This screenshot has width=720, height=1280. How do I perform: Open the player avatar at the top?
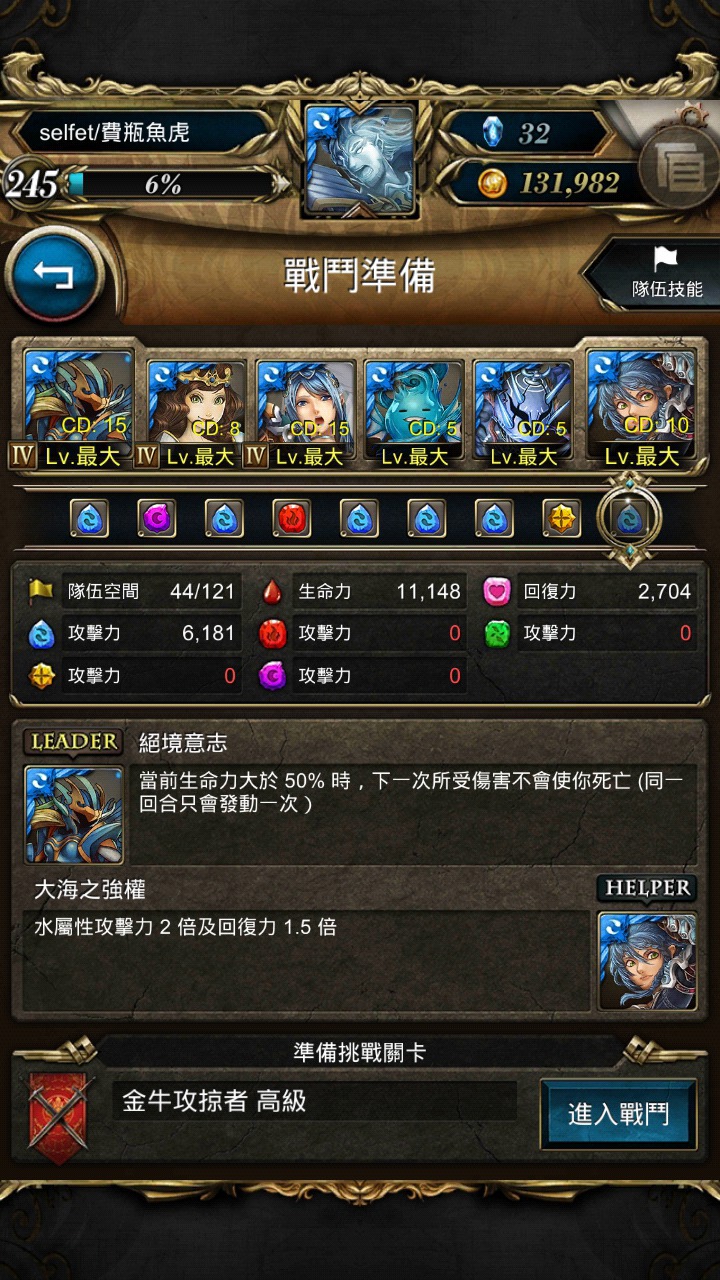pyautogui.click(x=360, y=160)
